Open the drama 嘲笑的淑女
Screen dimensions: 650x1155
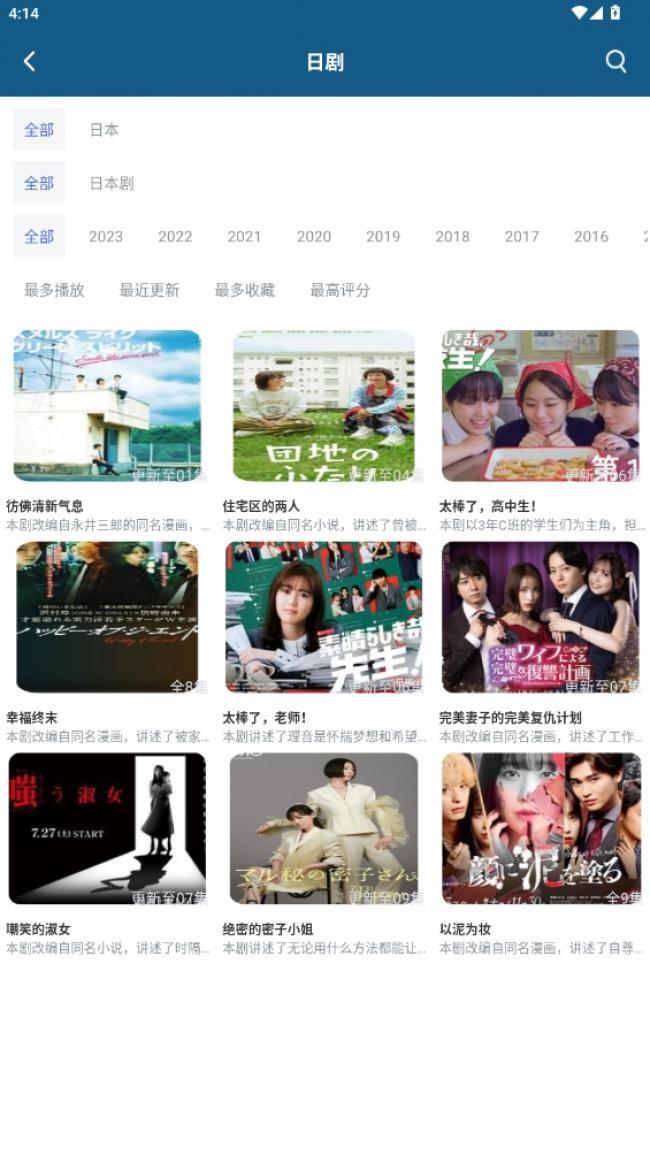tap(107, 828)
